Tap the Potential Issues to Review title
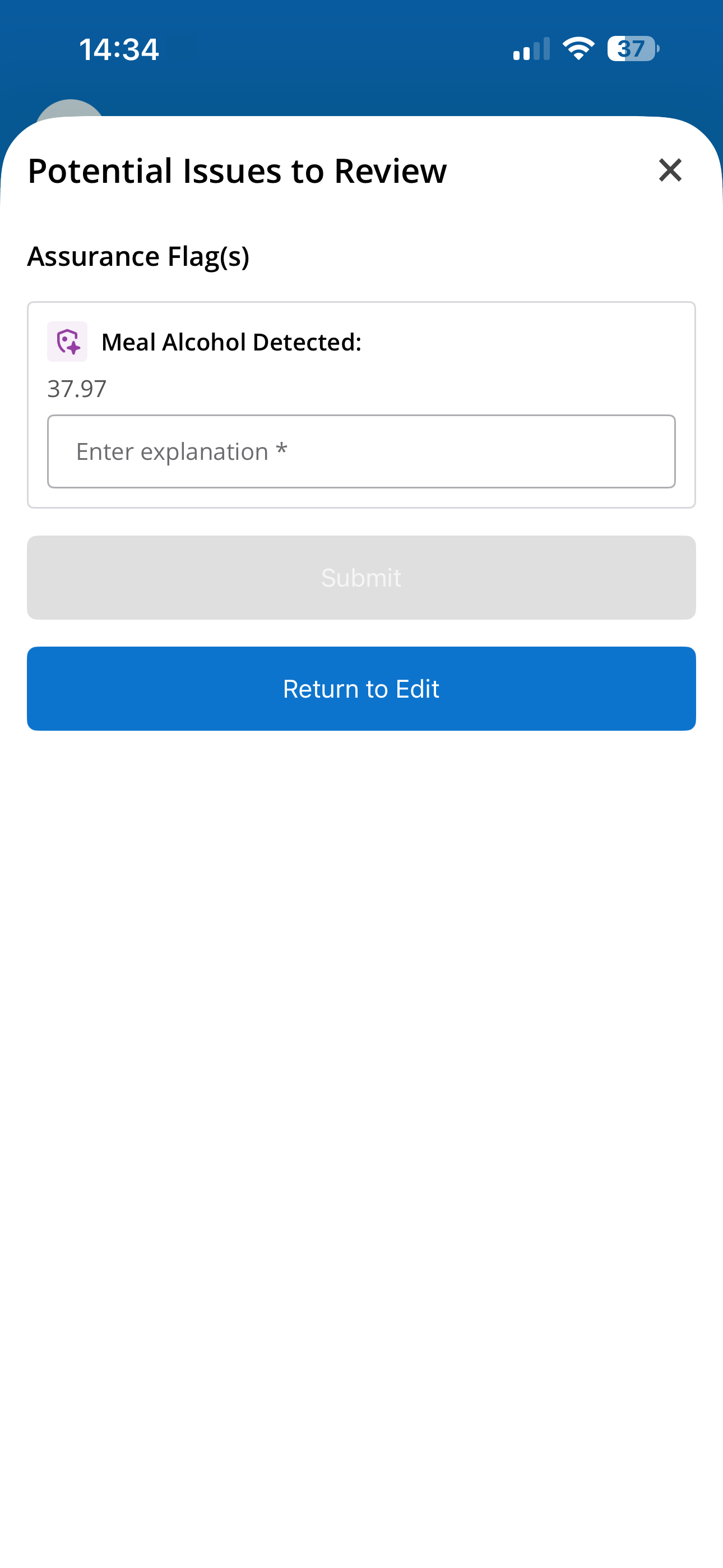 237,170
